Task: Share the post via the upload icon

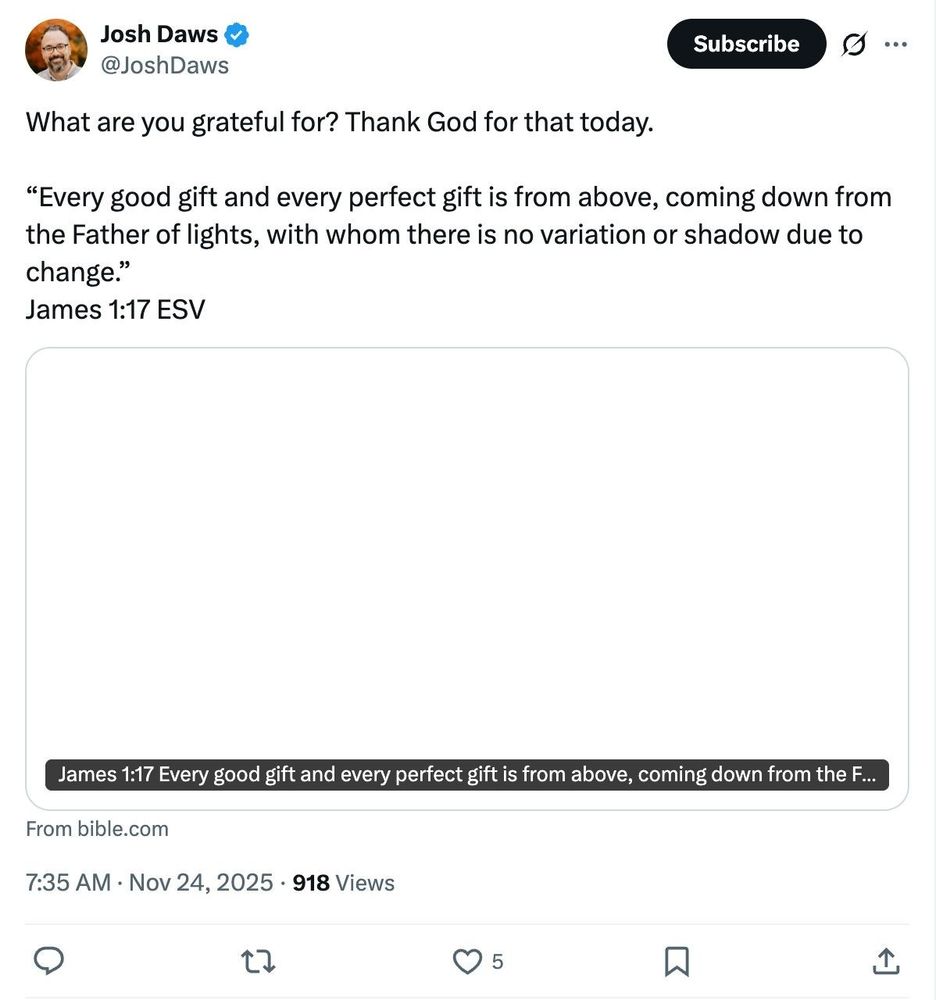Action: (x=886, y=961)
